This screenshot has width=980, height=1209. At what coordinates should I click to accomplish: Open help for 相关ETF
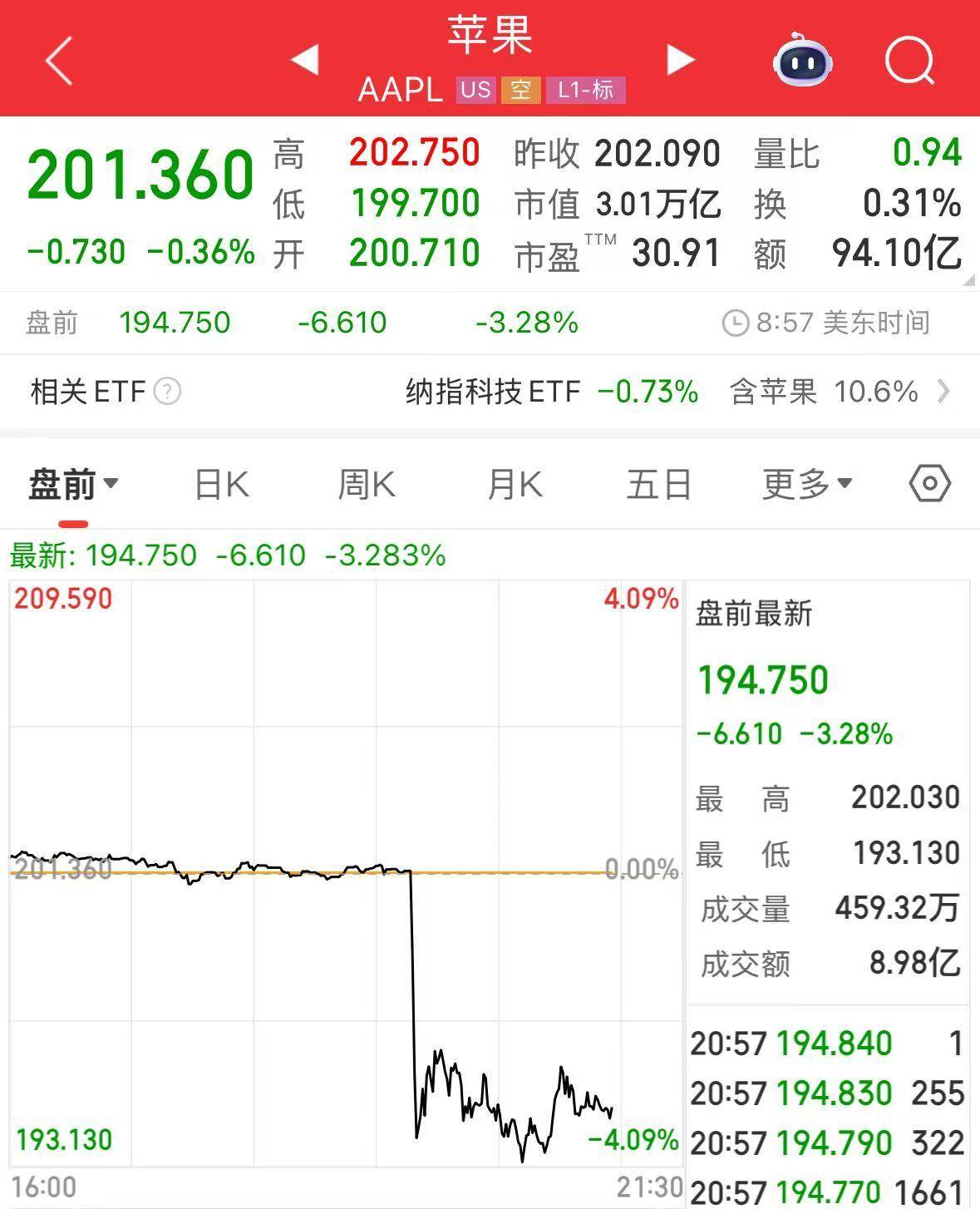167,391
